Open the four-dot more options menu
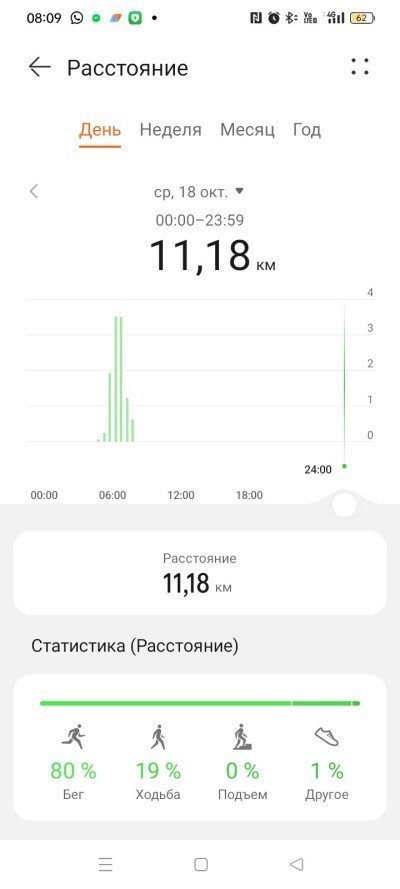The width and height of the screenshot is (400, 889). (x=360, y=67)
